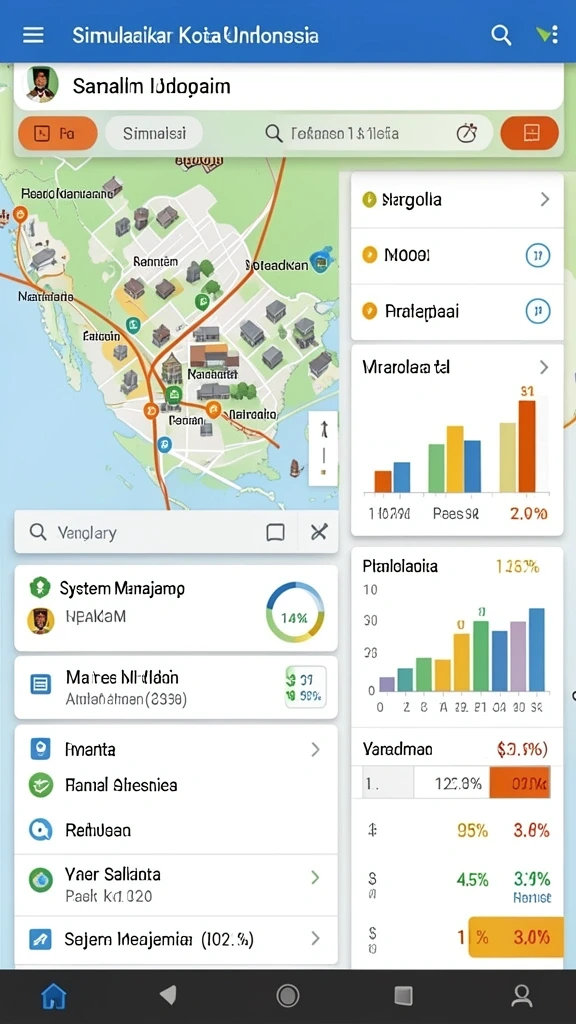Open the Mooal row
This screenshot has width=576, height=1024.
click(457, 255)
